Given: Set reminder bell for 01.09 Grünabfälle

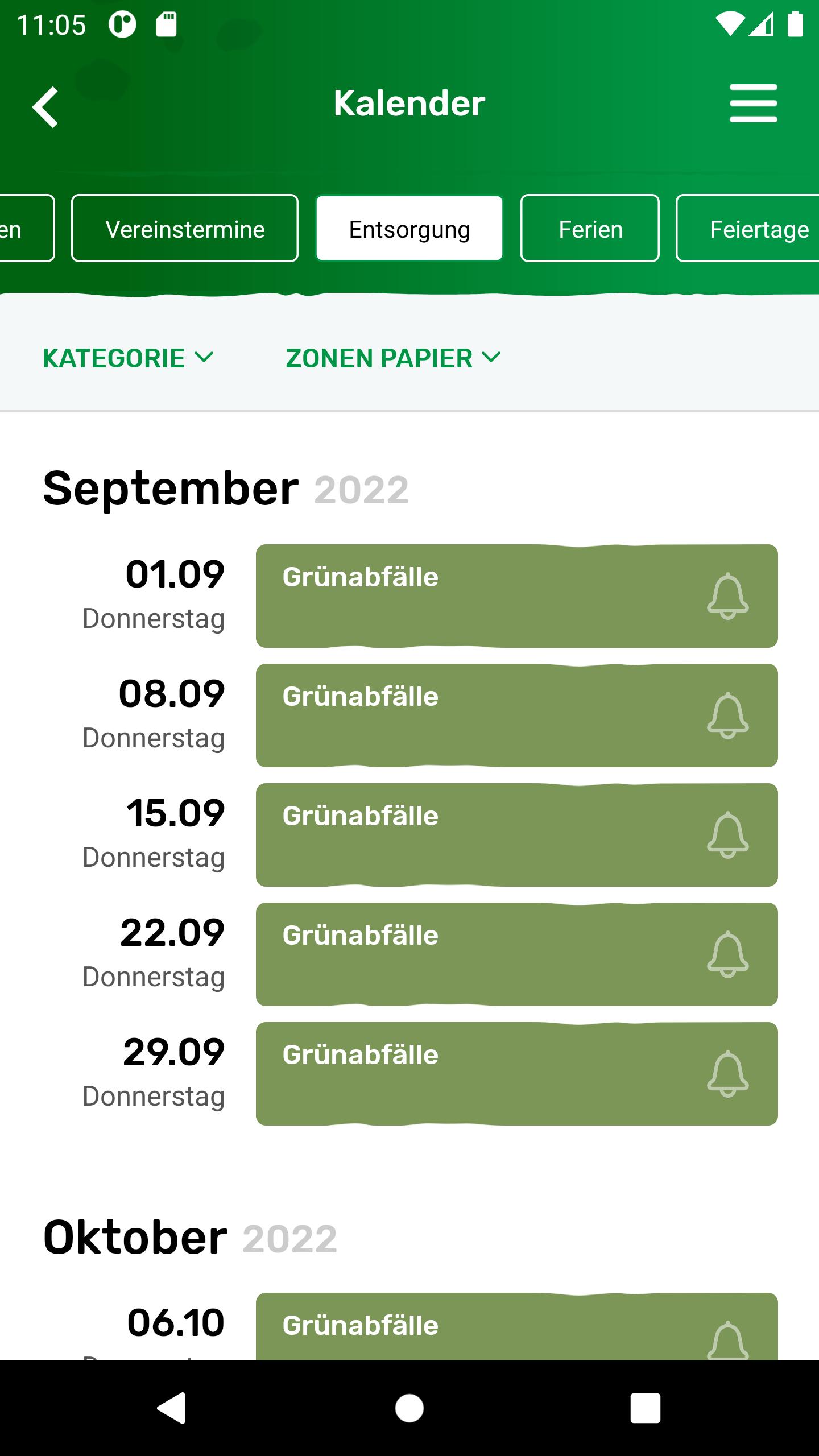Looking at the screenshot, I should (x=728, y=596).
